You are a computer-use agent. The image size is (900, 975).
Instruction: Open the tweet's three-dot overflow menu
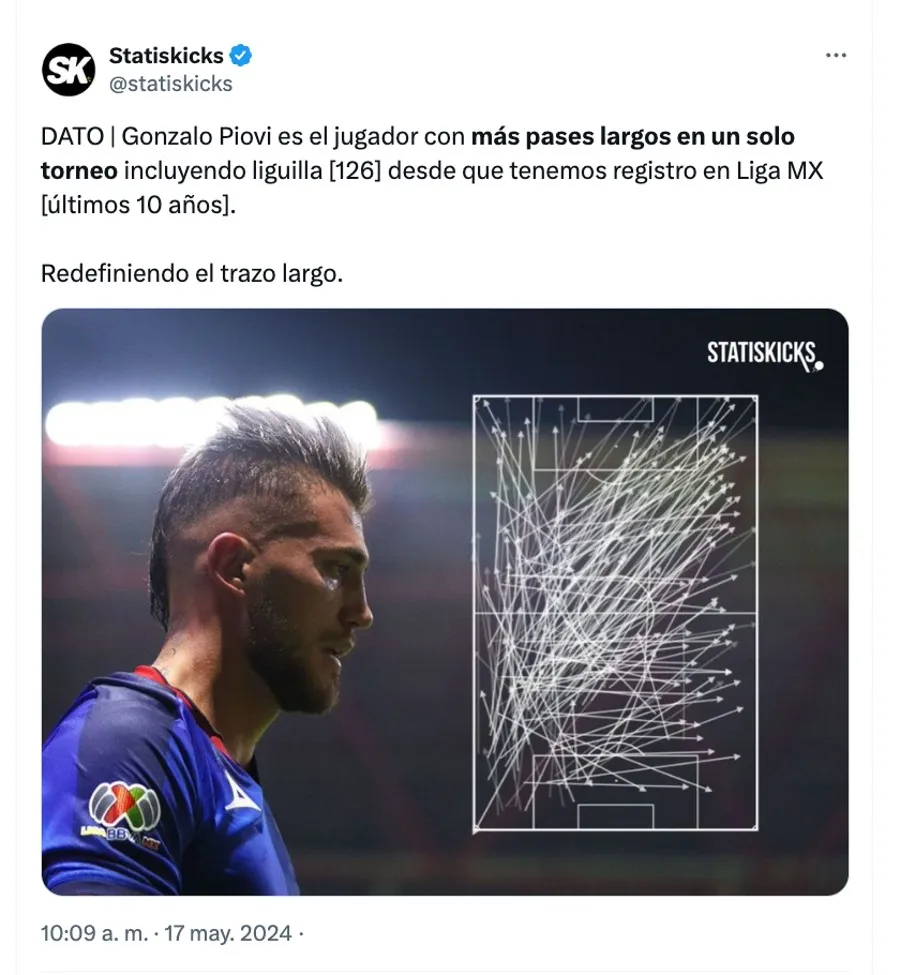point(836,56)
